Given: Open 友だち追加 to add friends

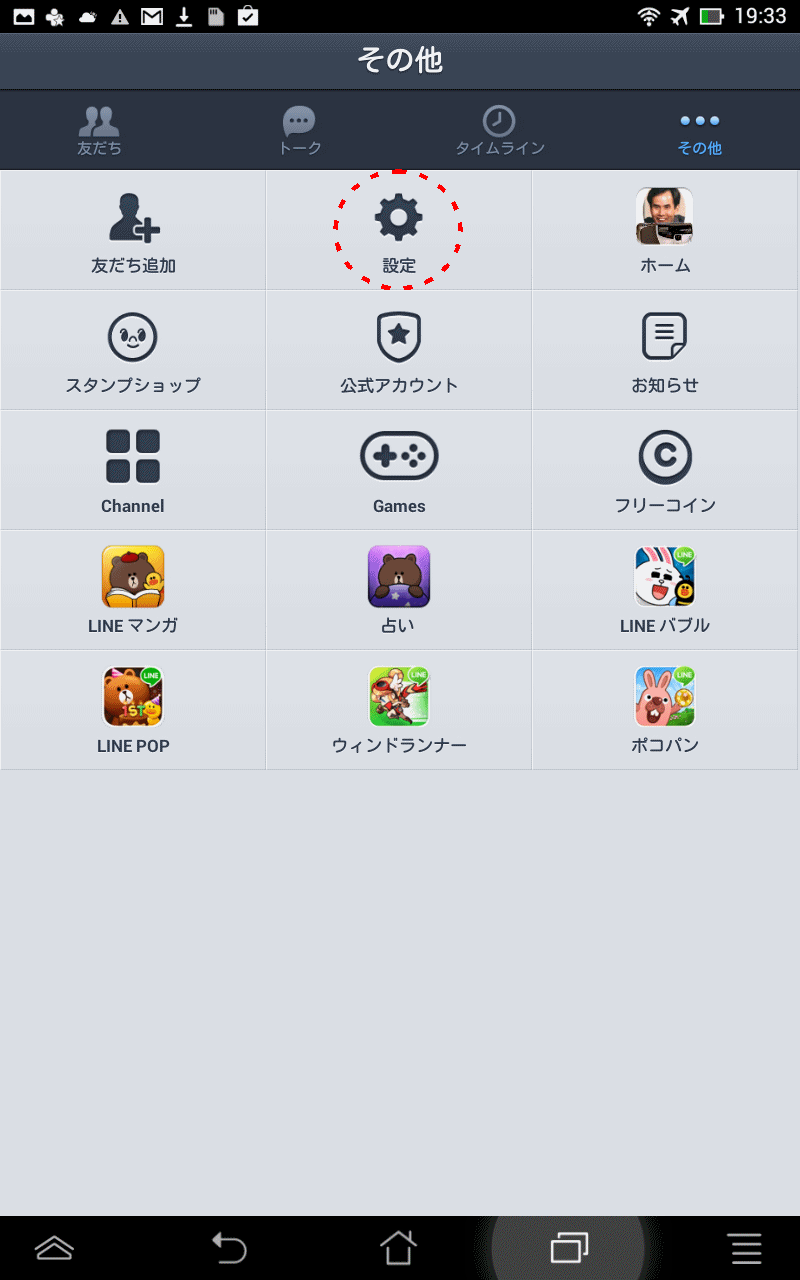Looking at the screenshot, I should (133, 231).
